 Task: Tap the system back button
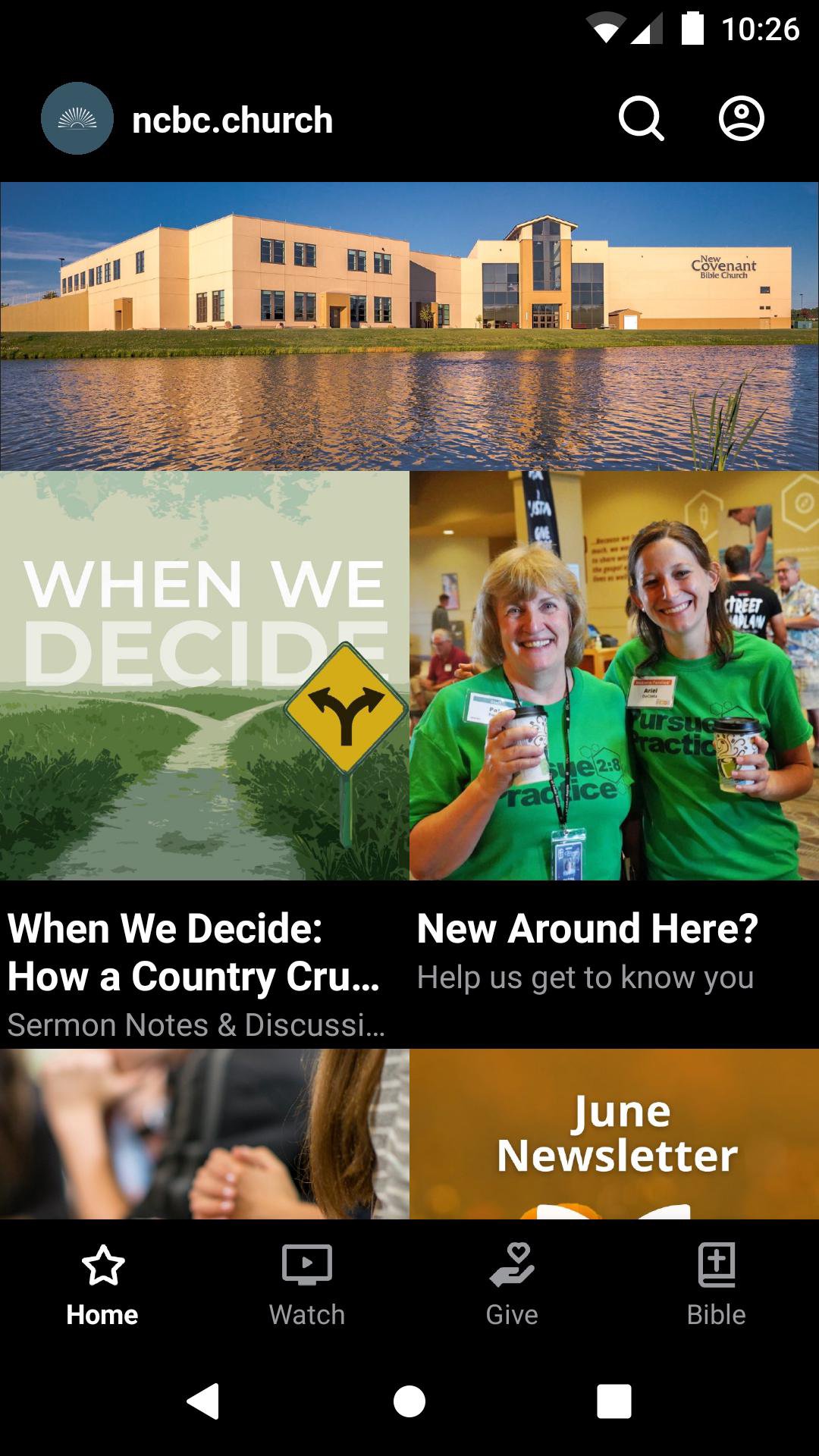[203, 1401]
